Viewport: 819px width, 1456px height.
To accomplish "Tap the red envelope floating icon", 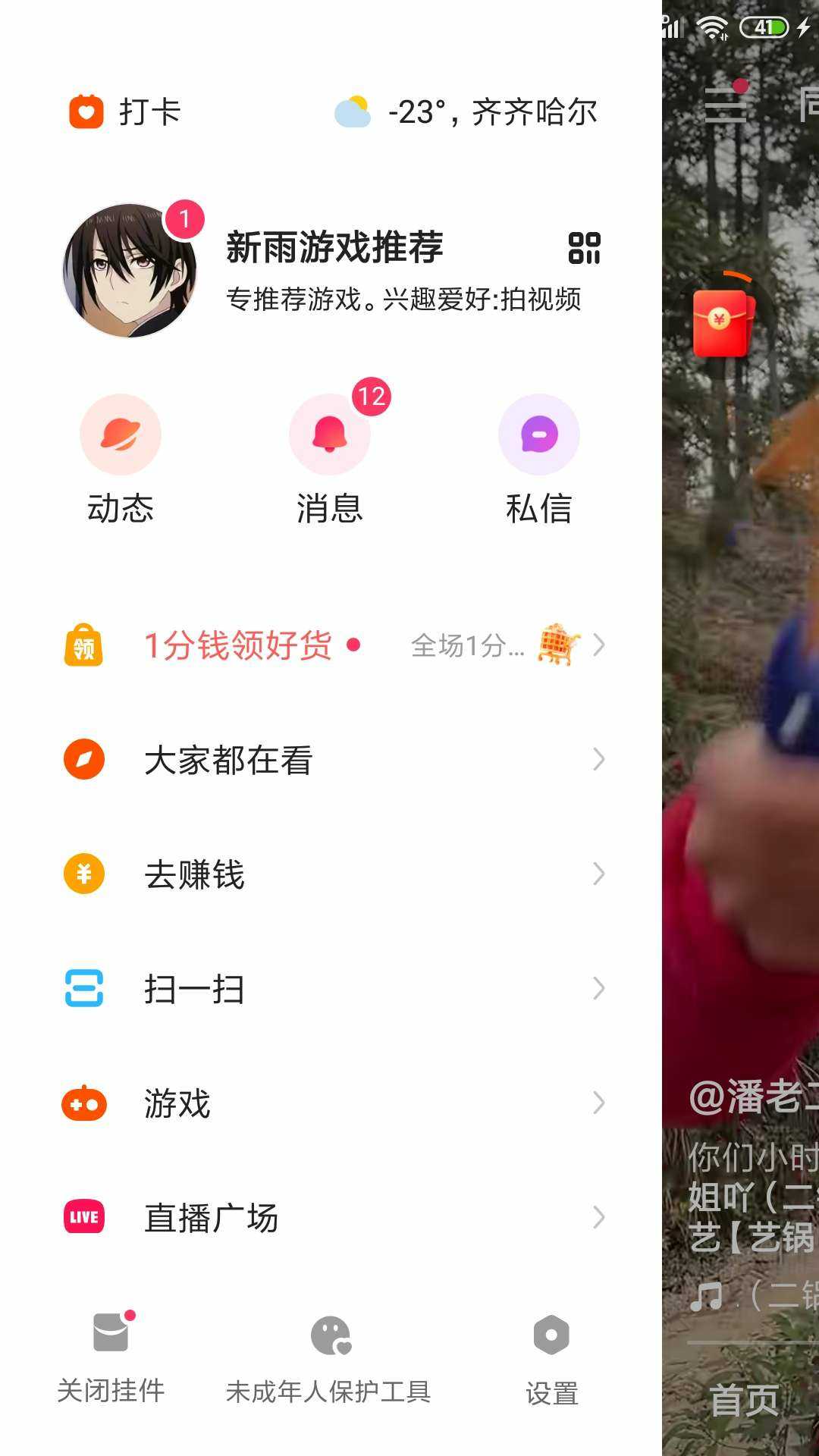I will coord(723,323).
